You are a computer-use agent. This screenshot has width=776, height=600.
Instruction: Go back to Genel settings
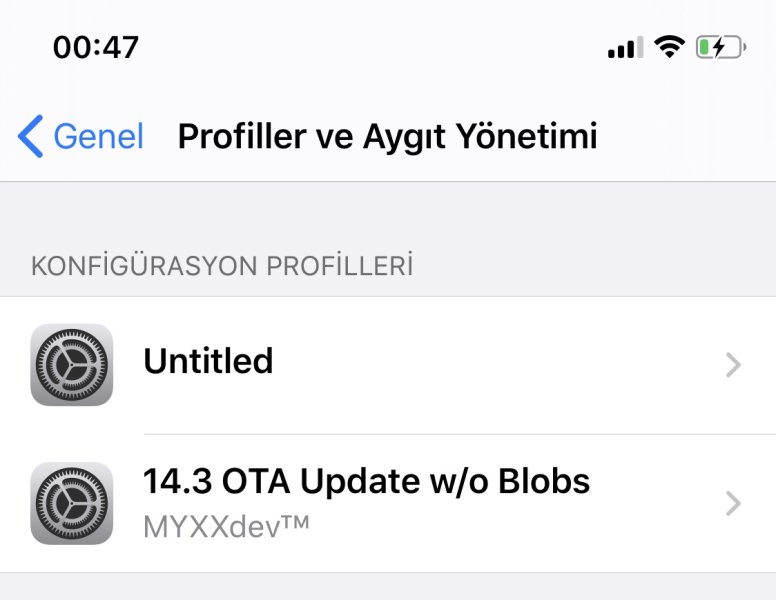82,136
